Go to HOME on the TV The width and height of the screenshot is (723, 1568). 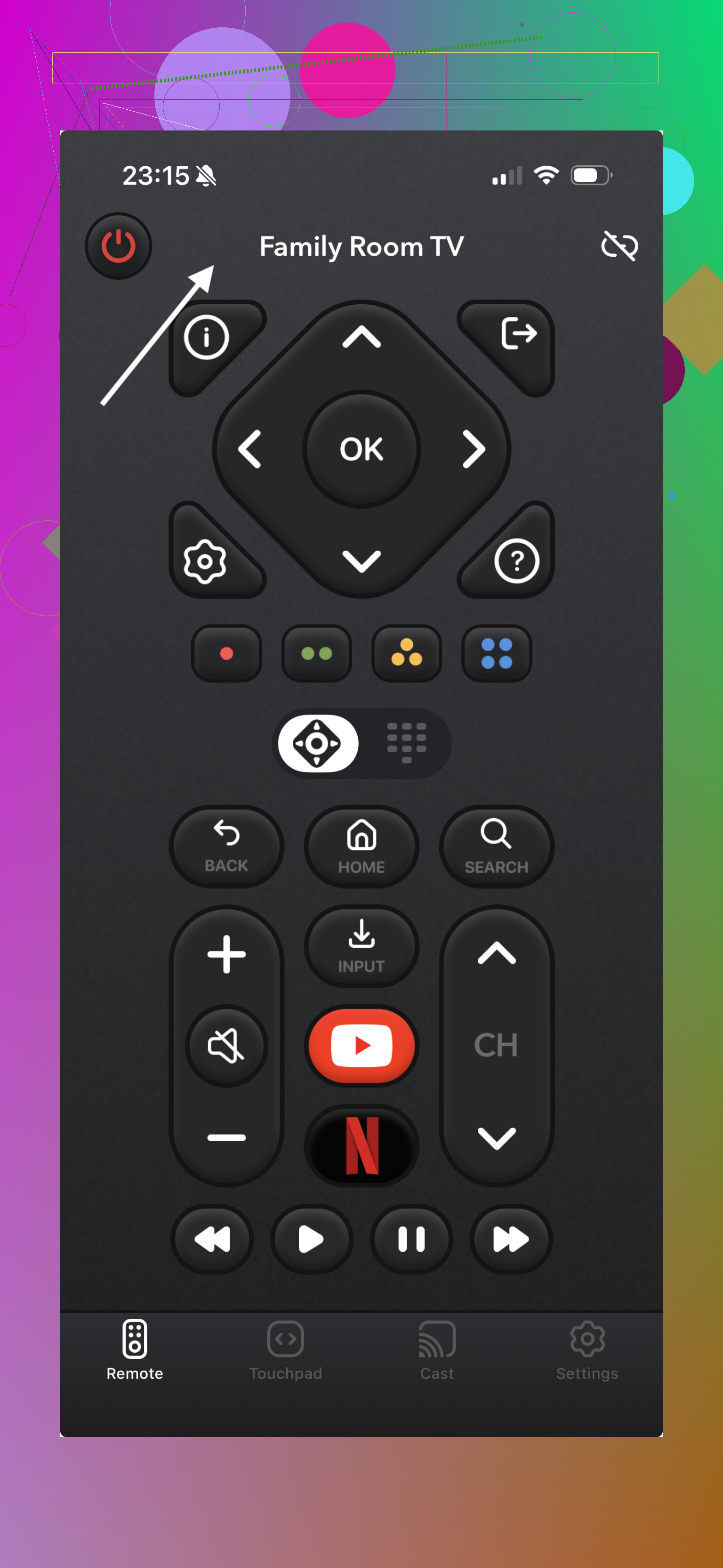click(361, 846)
